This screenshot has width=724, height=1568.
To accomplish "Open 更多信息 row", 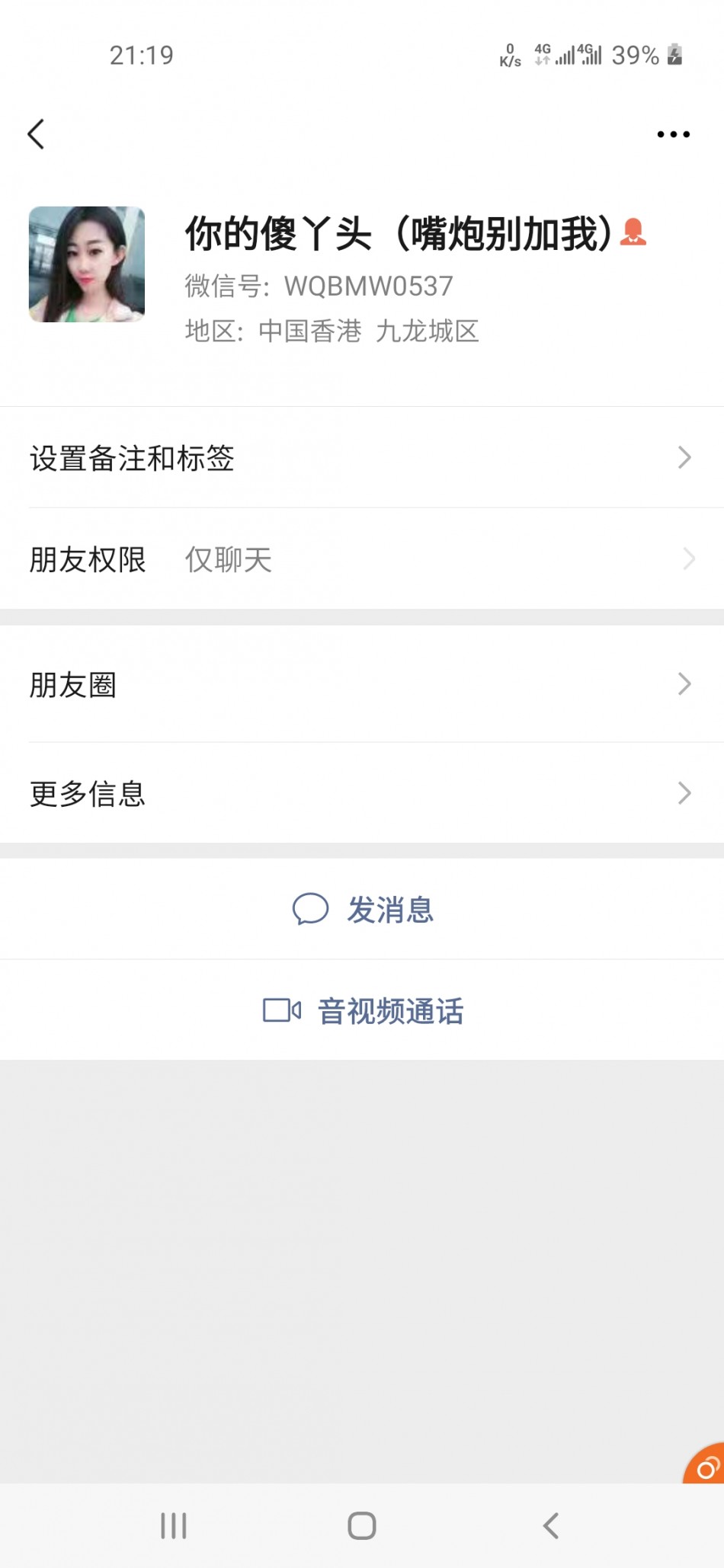I will [x=361, y=793].
